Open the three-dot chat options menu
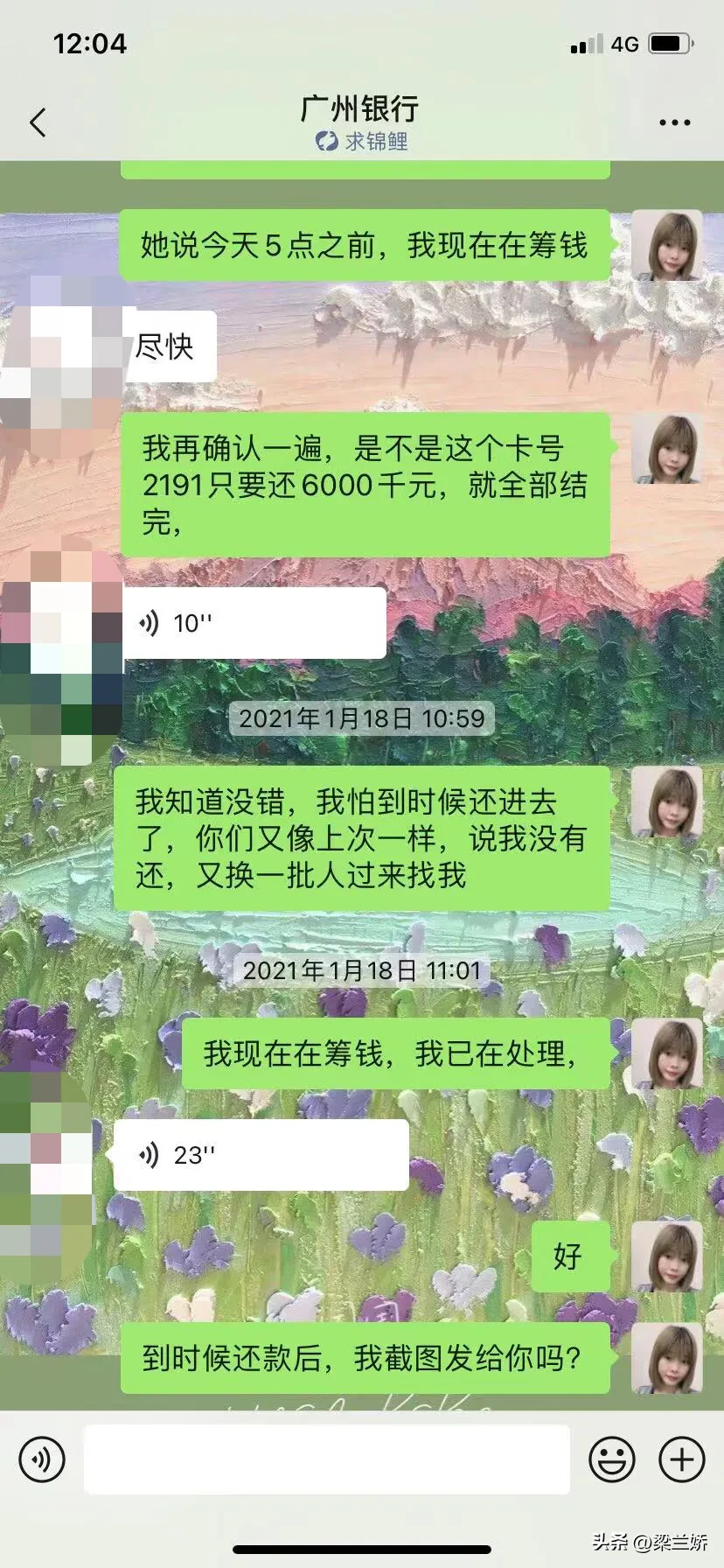This screenshot has height=1568, width=724. 674,122
